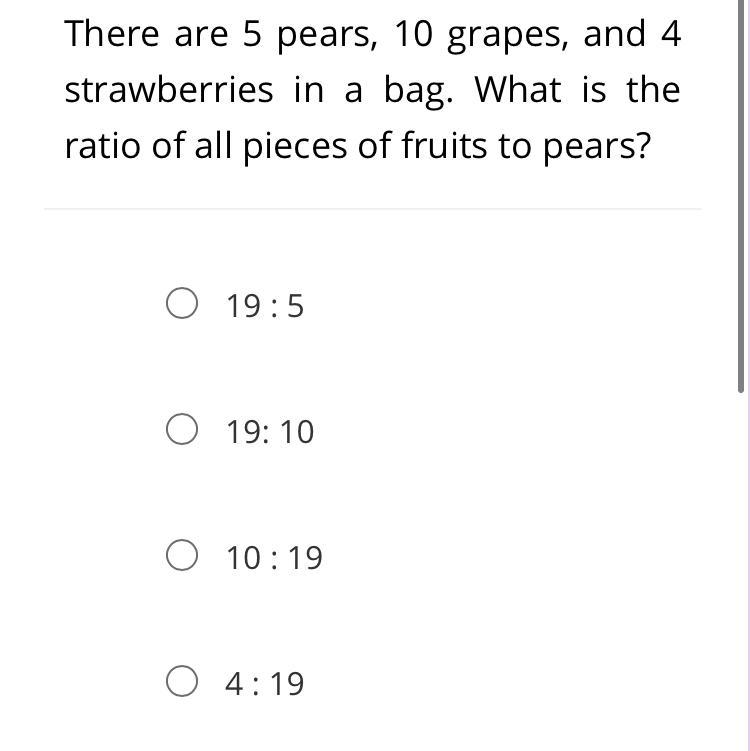Choose the 19: 10 answer option

182,431
